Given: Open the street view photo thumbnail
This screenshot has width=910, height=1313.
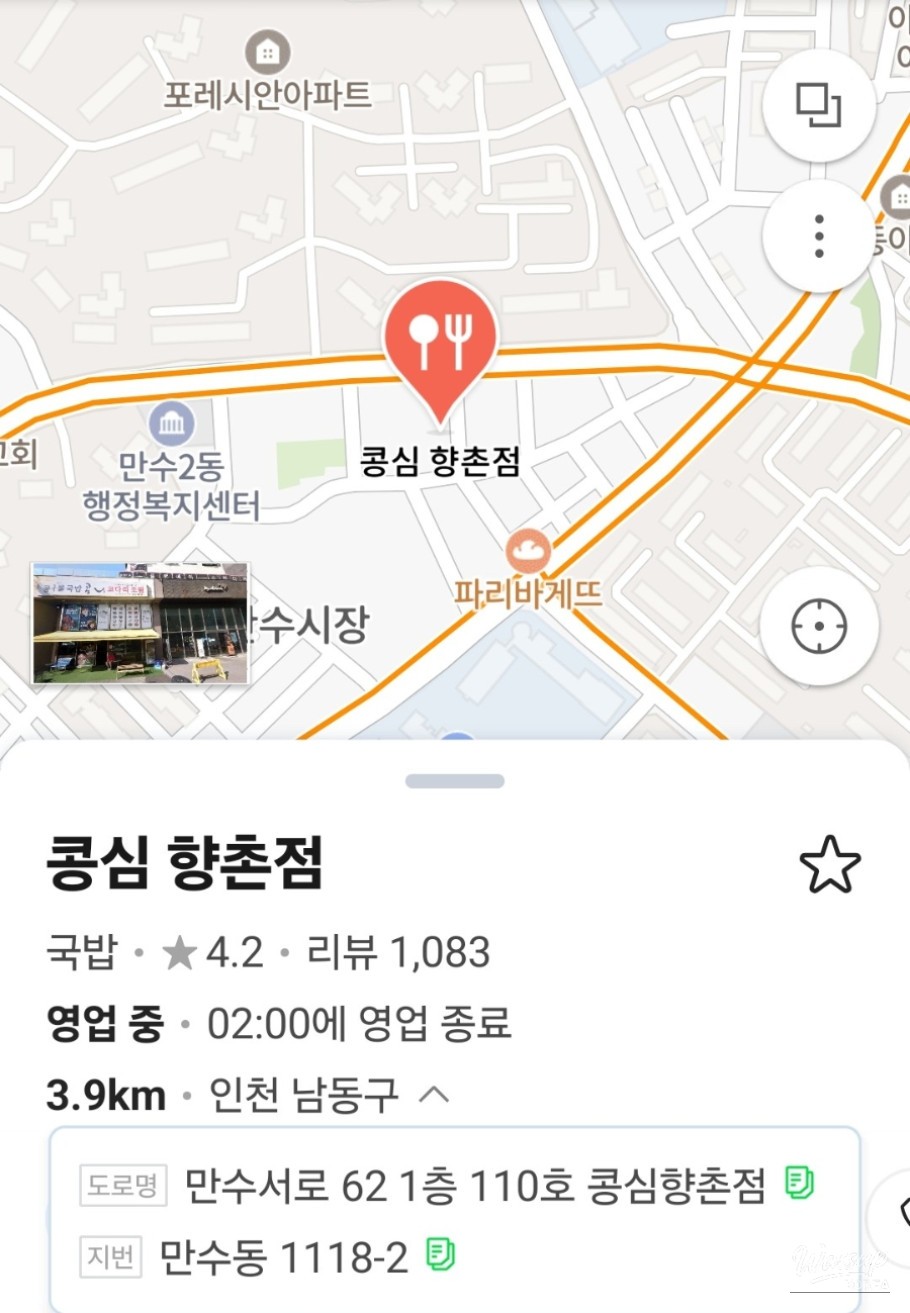Looking at the screenshot, I should (x=140, y=623).
